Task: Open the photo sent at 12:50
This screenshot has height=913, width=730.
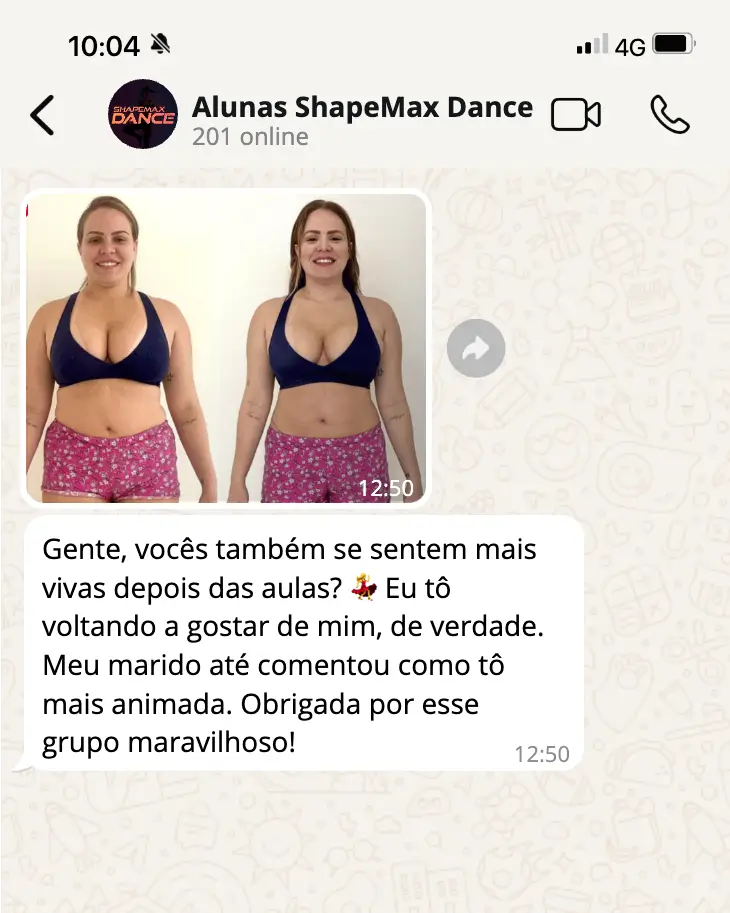Action: click(226, 348)
